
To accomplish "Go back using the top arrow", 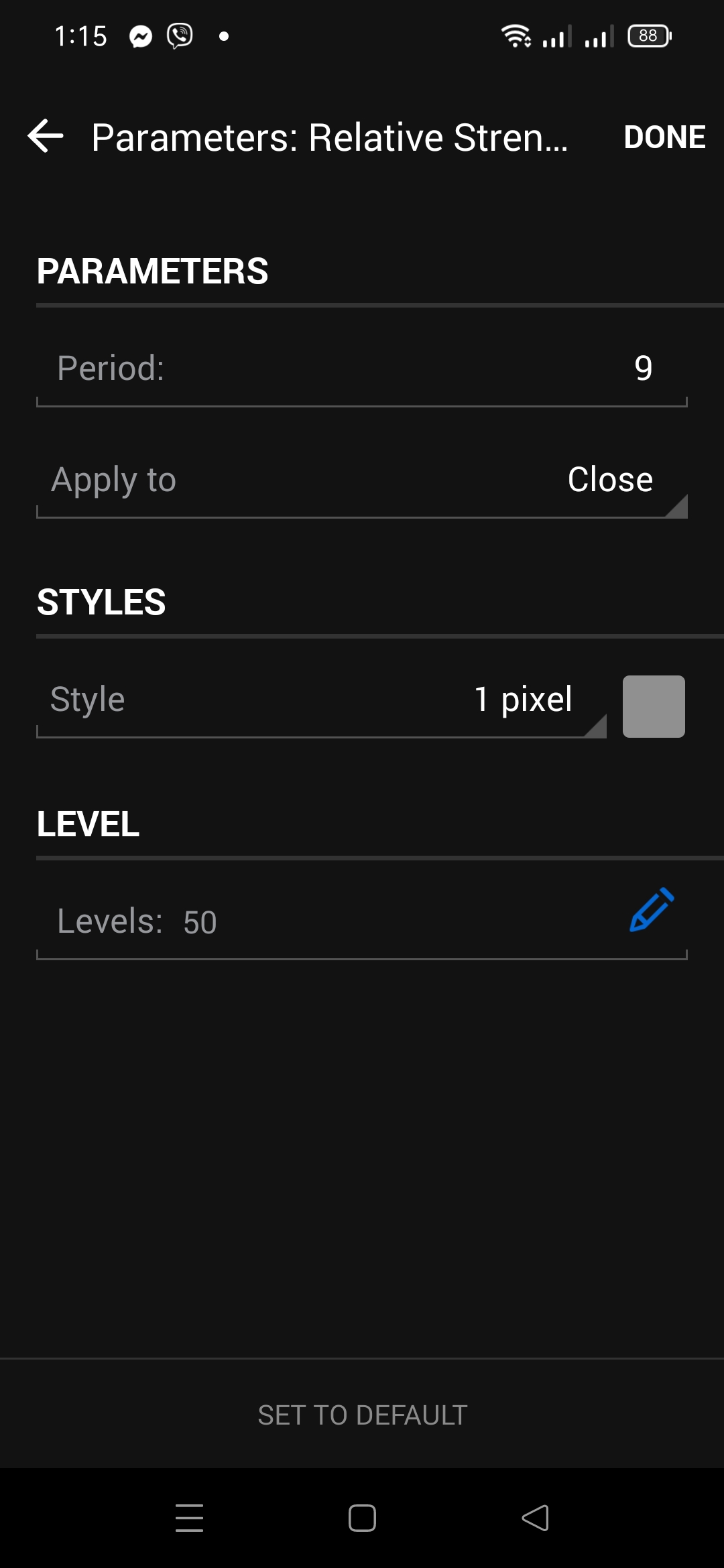I will [46, 136].
